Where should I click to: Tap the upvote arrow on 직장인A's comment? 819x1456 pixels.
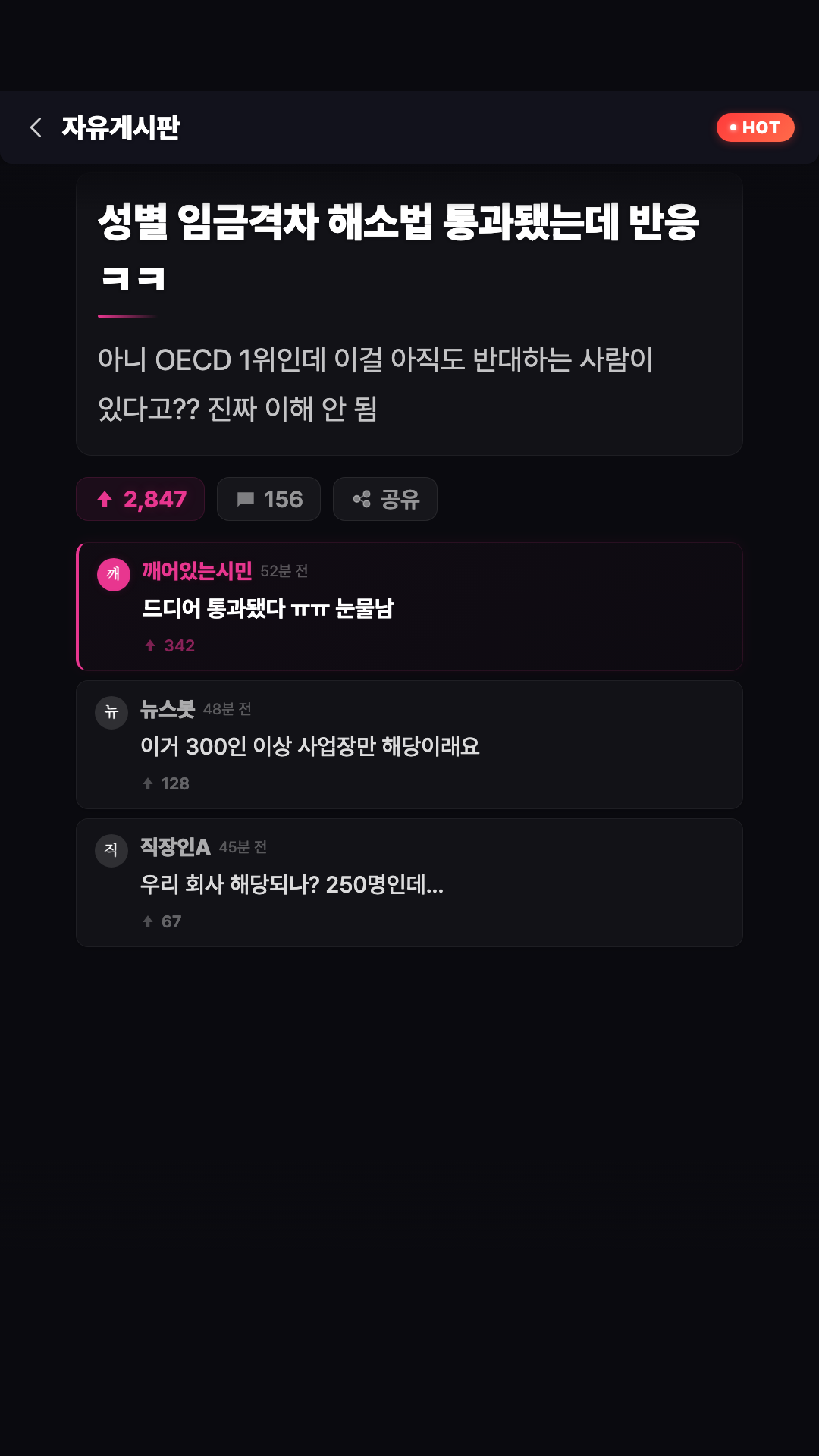pyautogui.click(x=148, y=921)
